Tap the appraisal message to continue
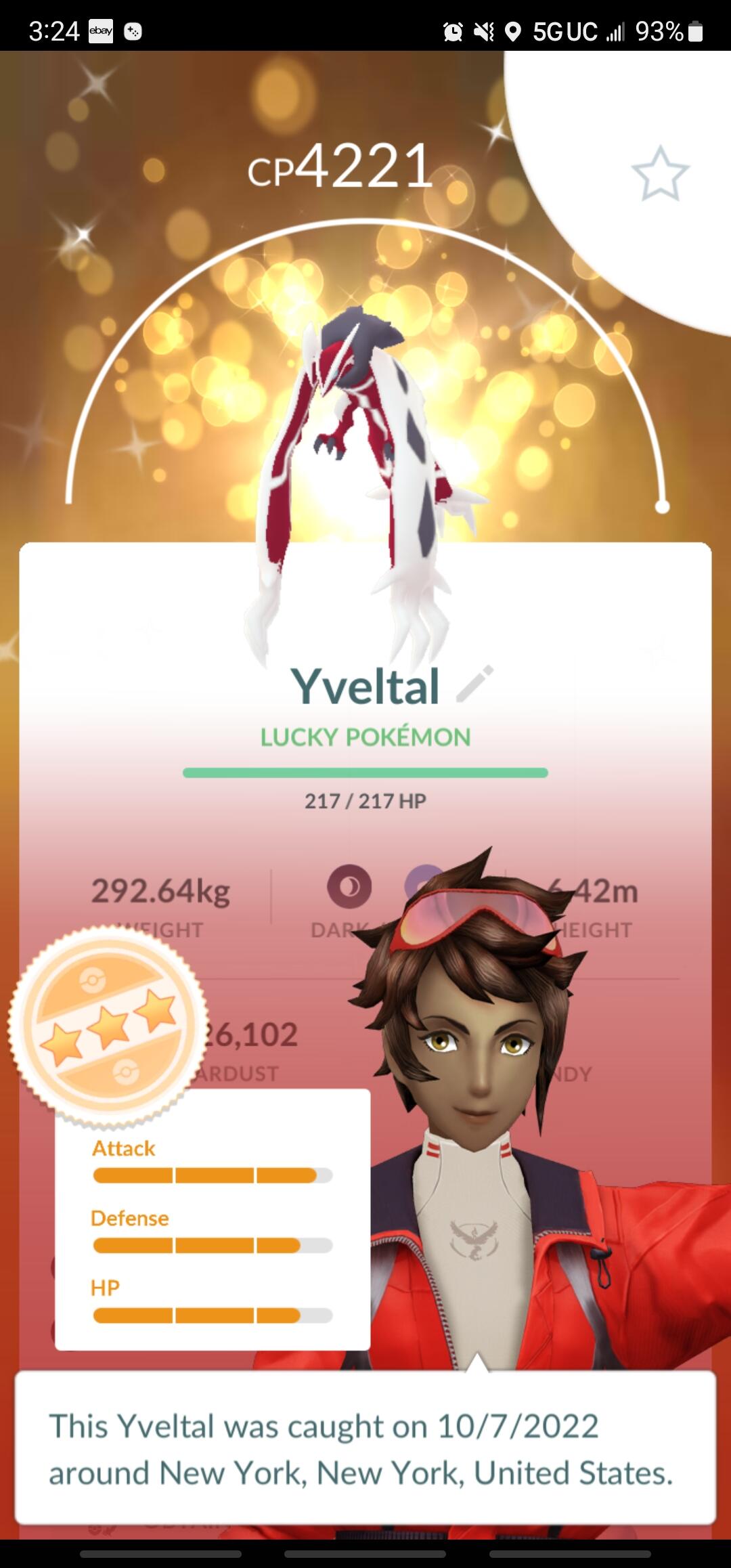This screenshot has height=1568, width=731. (365, 1447)
